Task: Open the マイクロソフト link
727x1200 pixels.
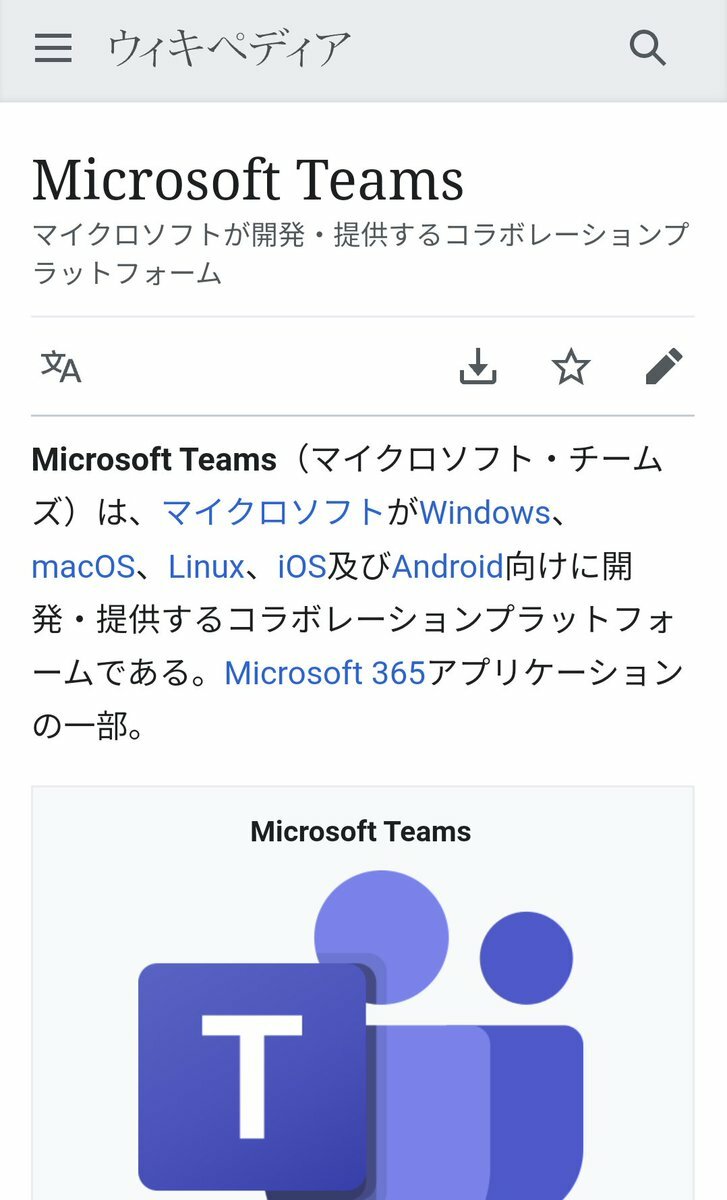Action: point(273,513)
